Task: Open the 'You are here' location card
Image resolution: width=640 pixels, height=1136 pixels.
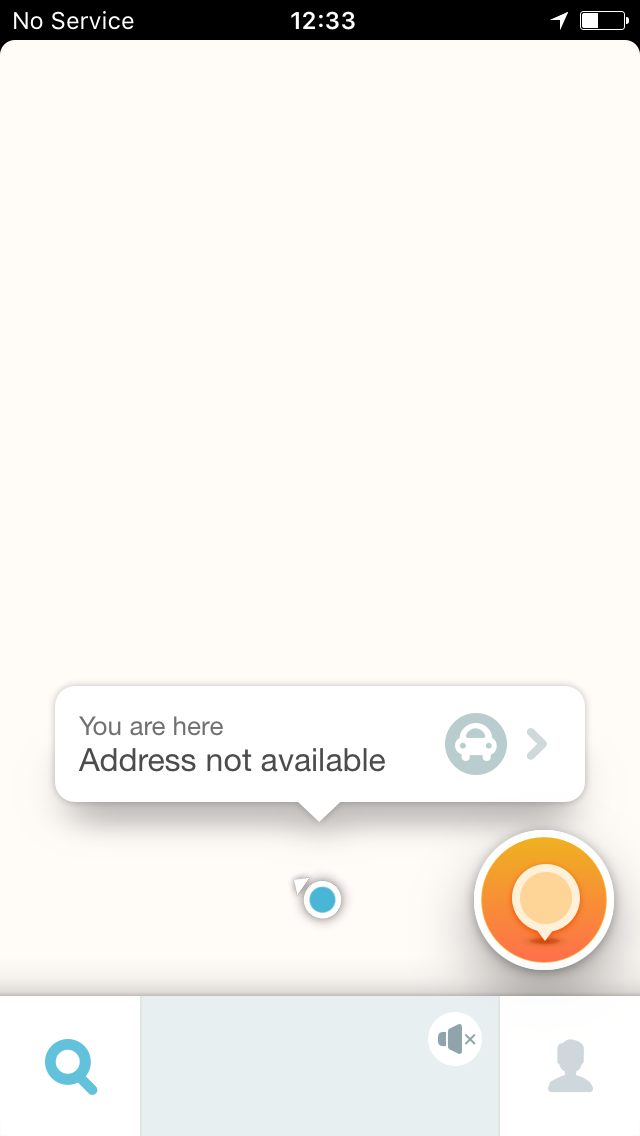Action: pyautogui.click(x=320, y=744)
